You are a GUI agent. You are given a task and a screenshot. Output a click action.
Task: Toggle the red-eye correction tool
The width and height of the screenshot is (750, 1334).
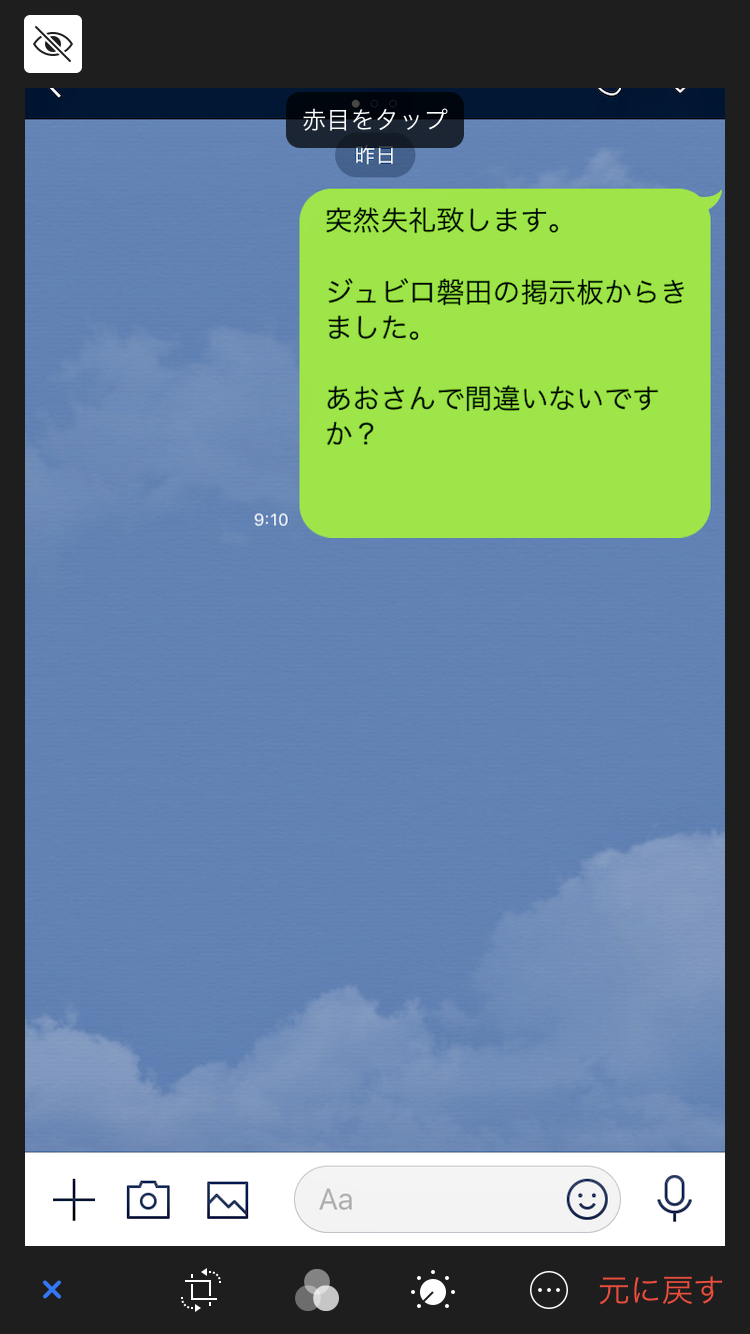pyautogui.click(x=53, y=44)
